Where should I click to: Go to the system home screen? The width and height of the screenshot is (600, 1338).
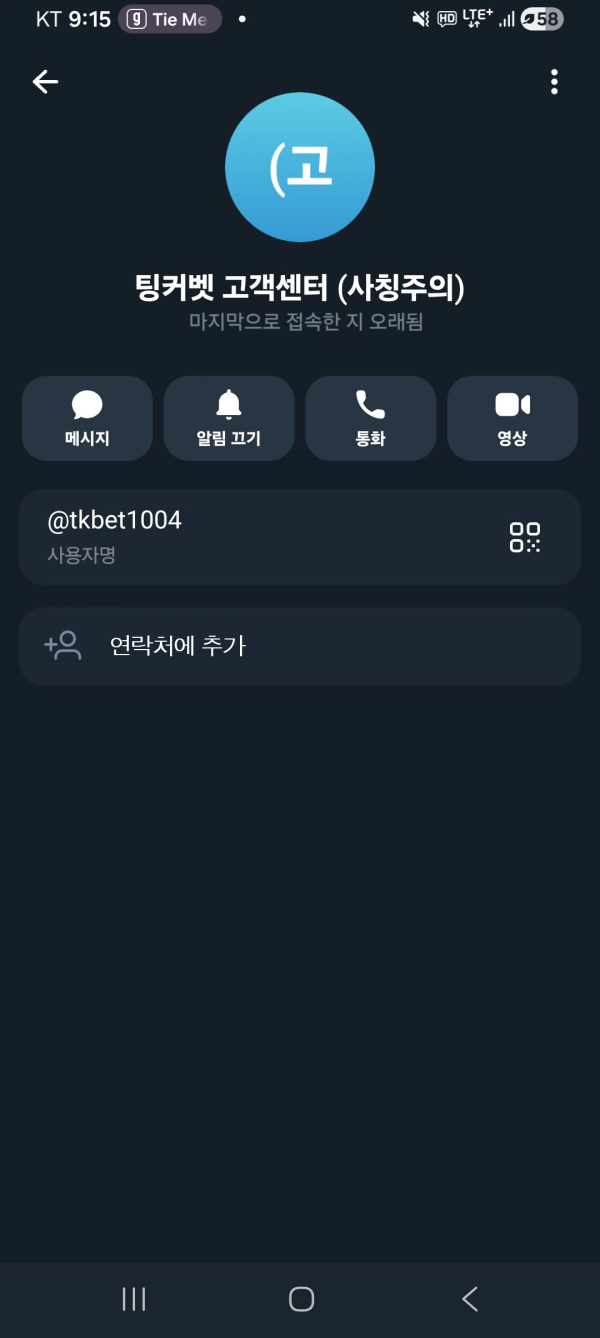coord(301,1299)
